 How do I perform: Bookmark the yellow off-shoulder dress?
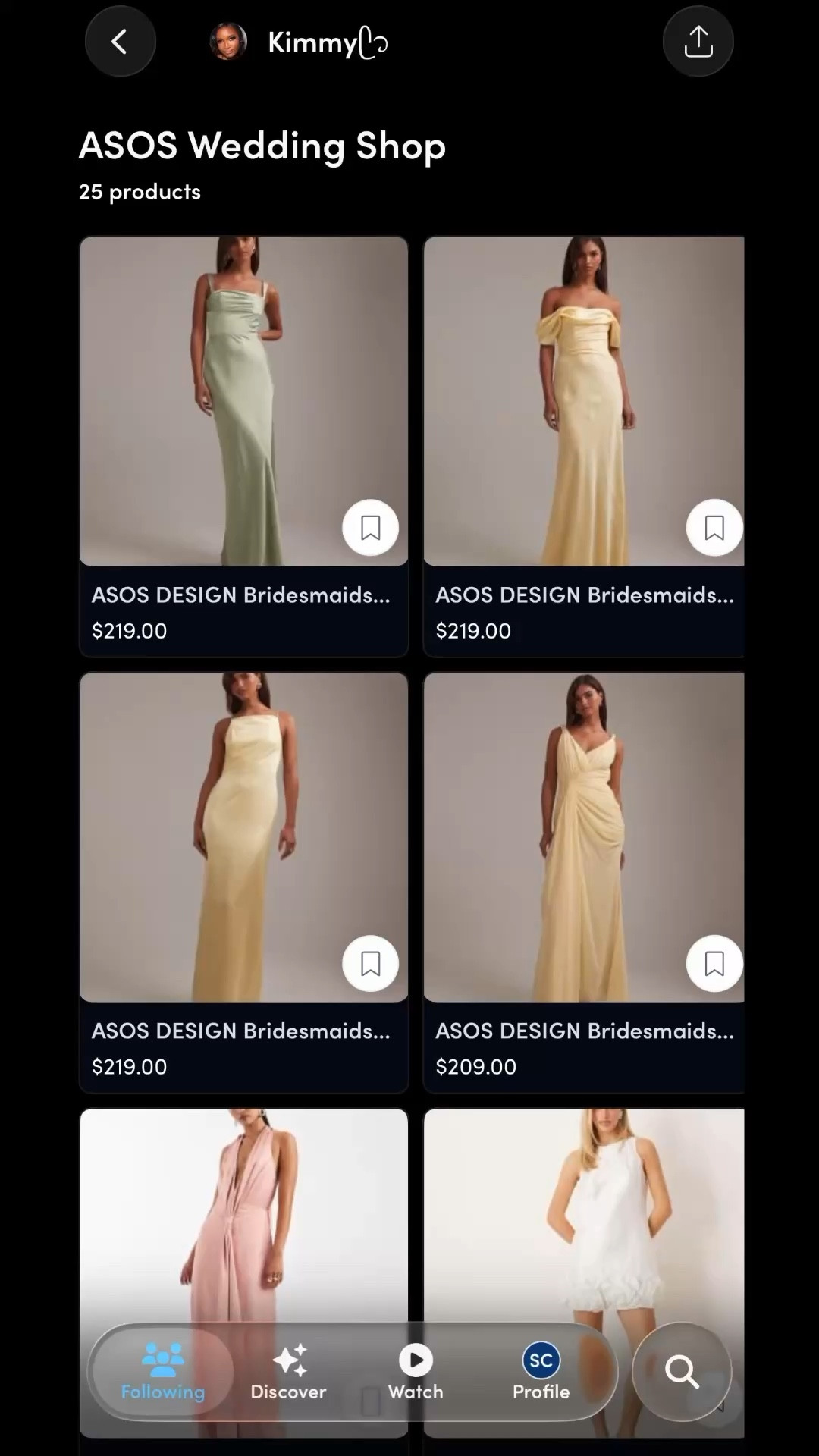(714, 527)
